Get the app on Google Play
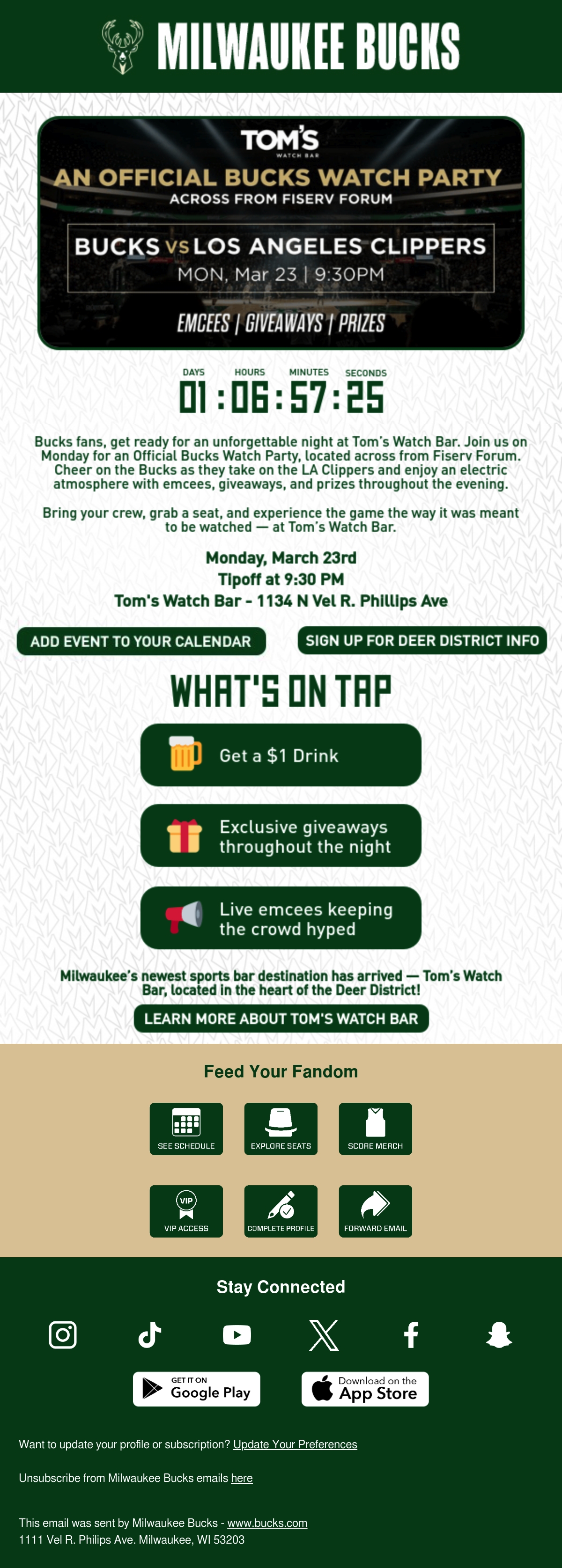The width and height of the screenshot is (562, 1568). click(x=197, y=1388)
